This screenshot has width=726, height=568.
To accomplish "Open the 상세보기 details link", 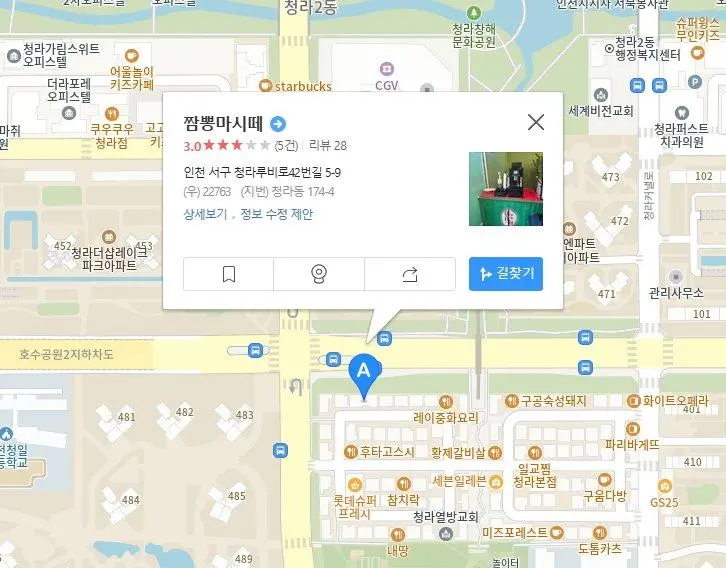I will coord(206,214).
